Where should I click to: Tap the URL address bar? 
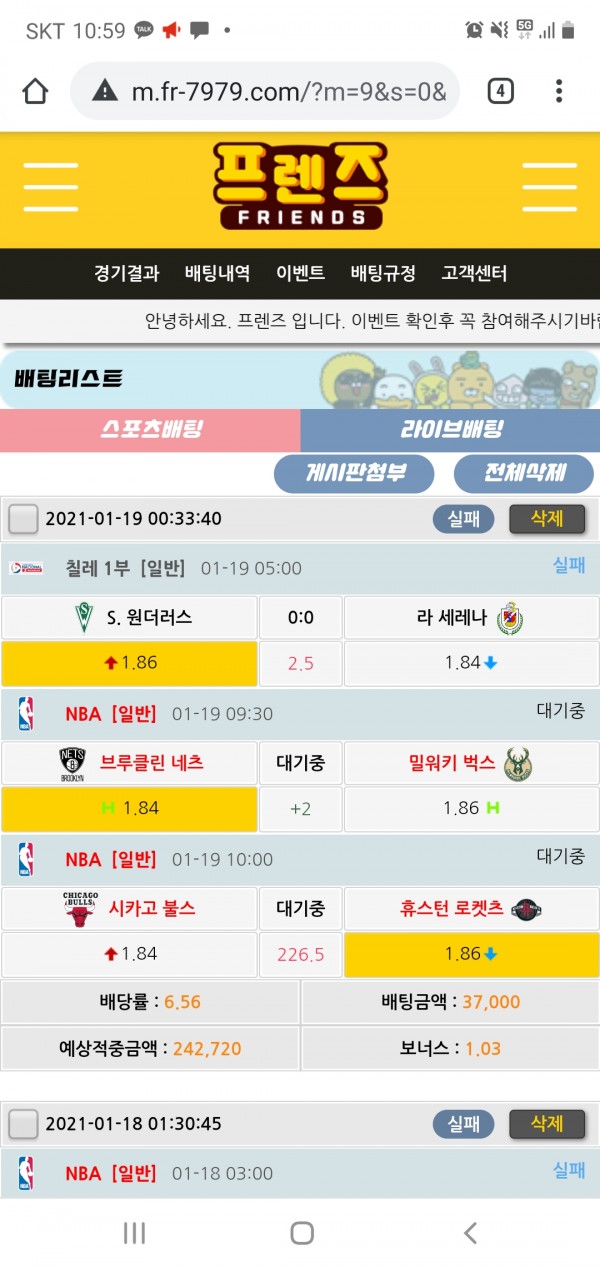288,92
